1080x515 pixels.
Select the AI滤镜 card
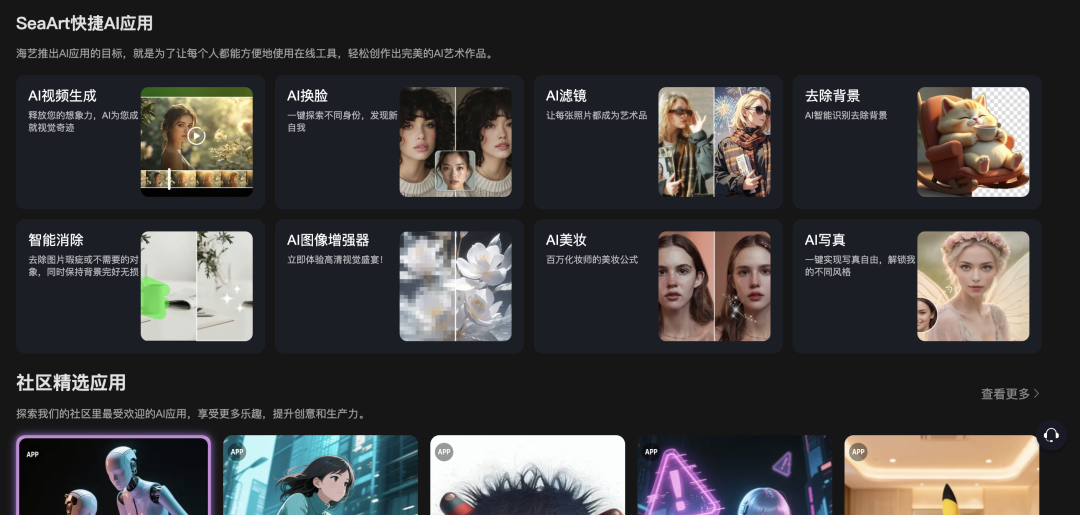[658, 141]
